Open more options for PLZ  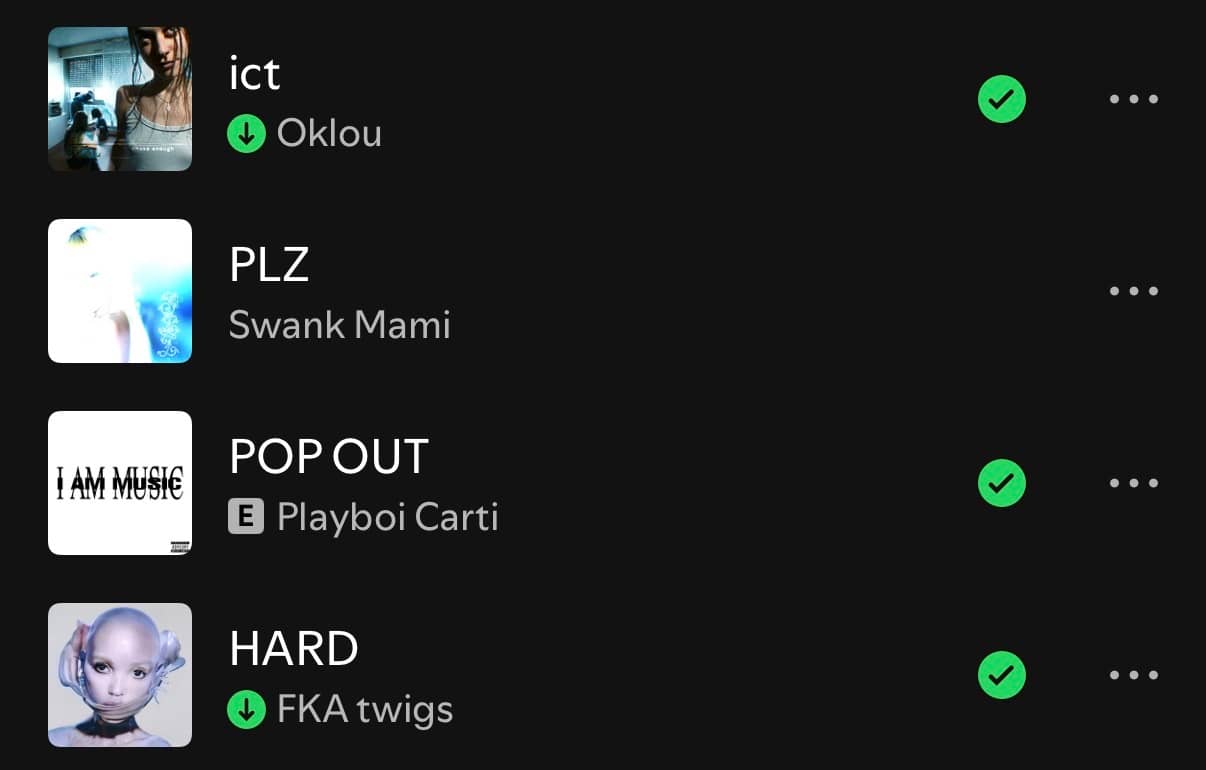point(1134,291)
